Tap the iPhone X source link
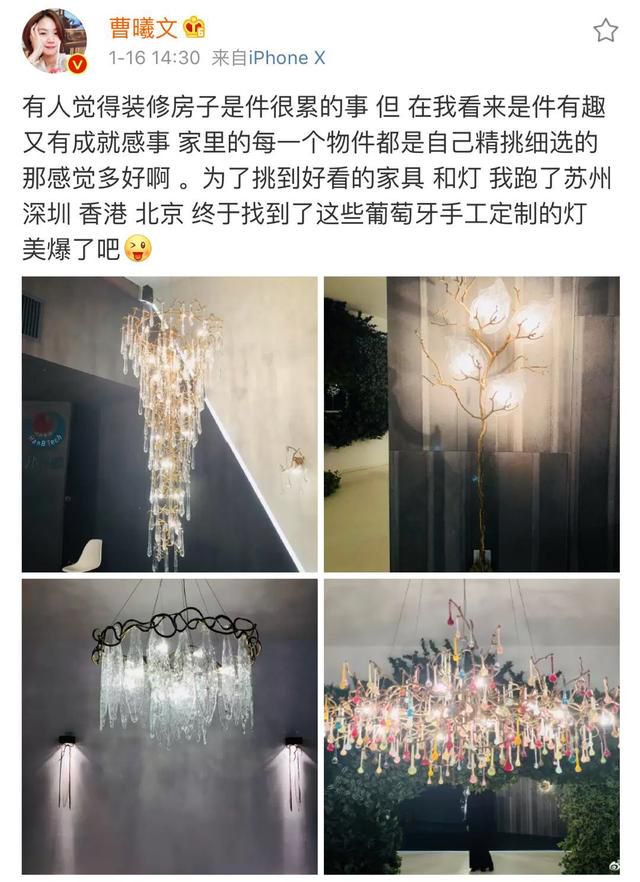This screenshot has height=882, width=640. (286, 58)
